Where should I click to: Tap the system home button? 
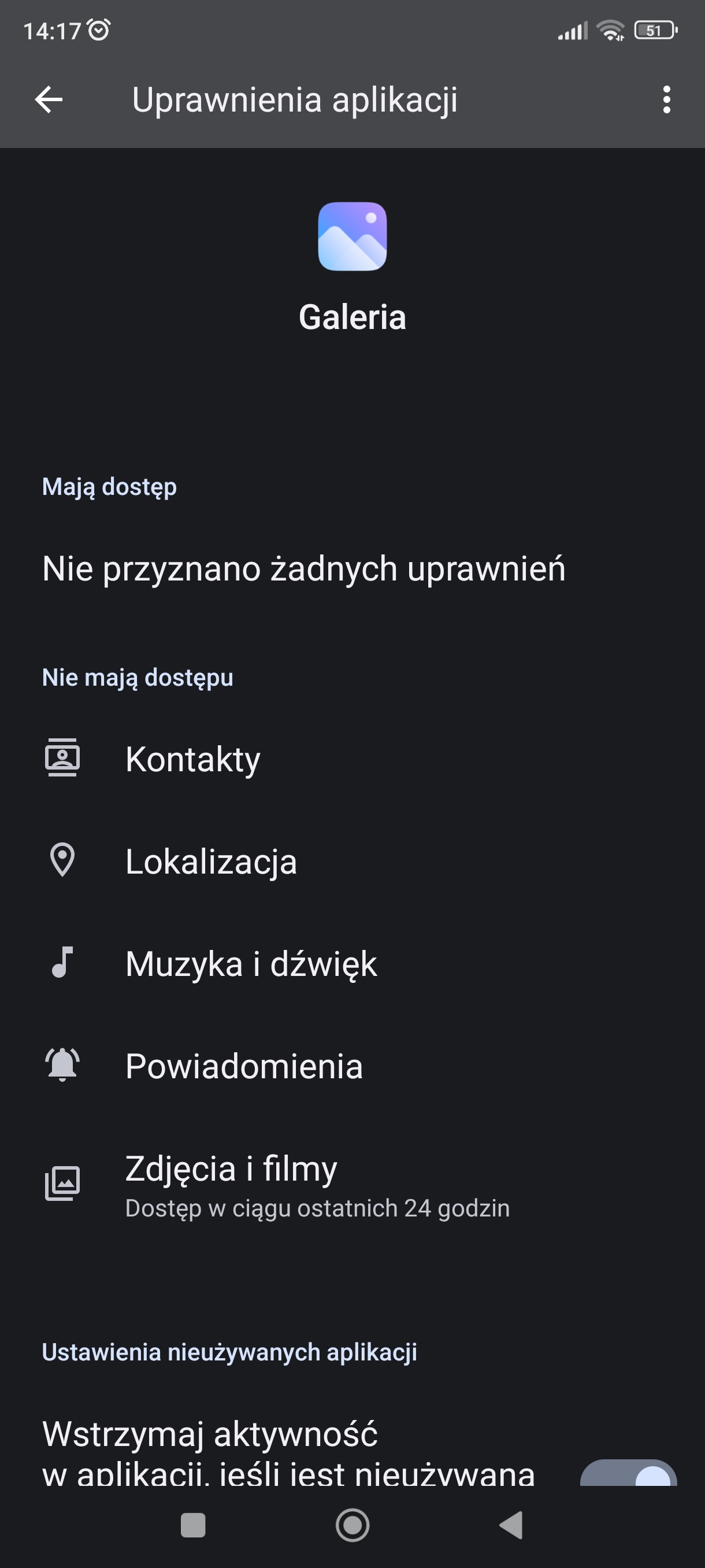(352, 1525)
